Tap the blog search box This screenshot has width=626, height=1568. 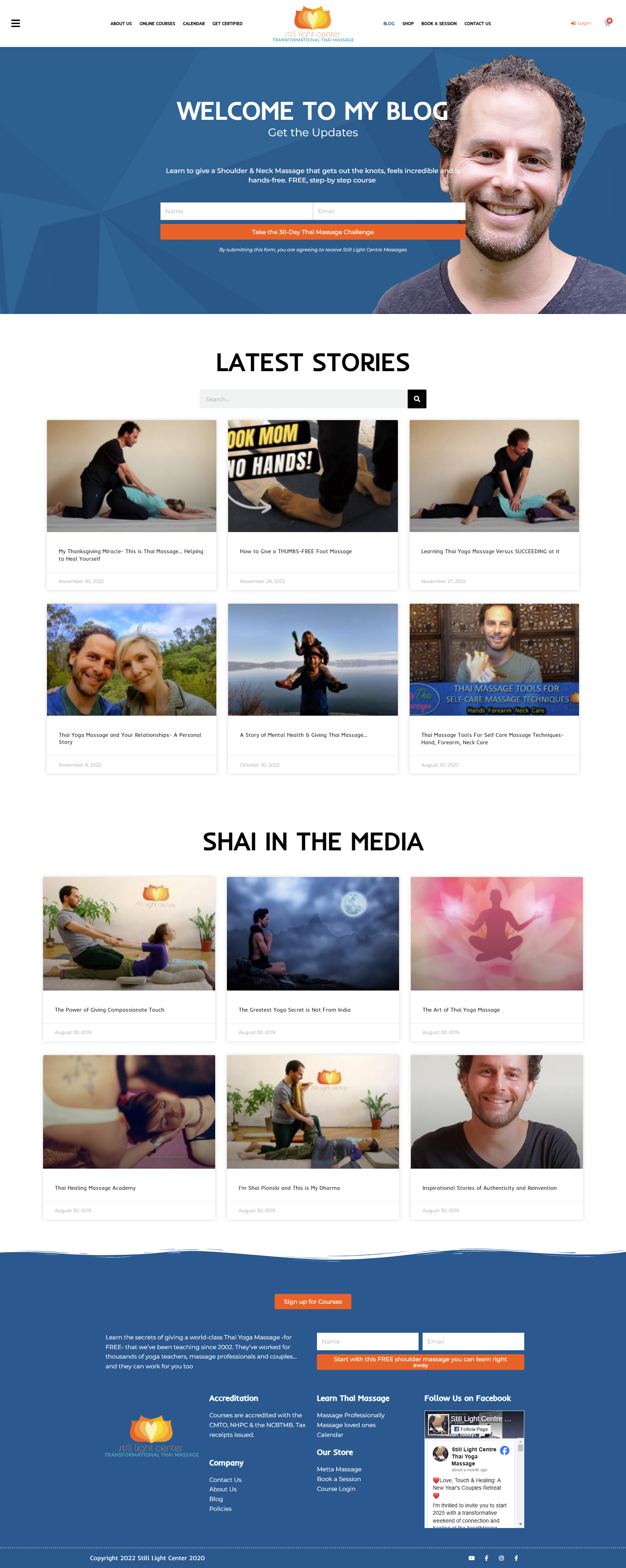coord(303,399)
